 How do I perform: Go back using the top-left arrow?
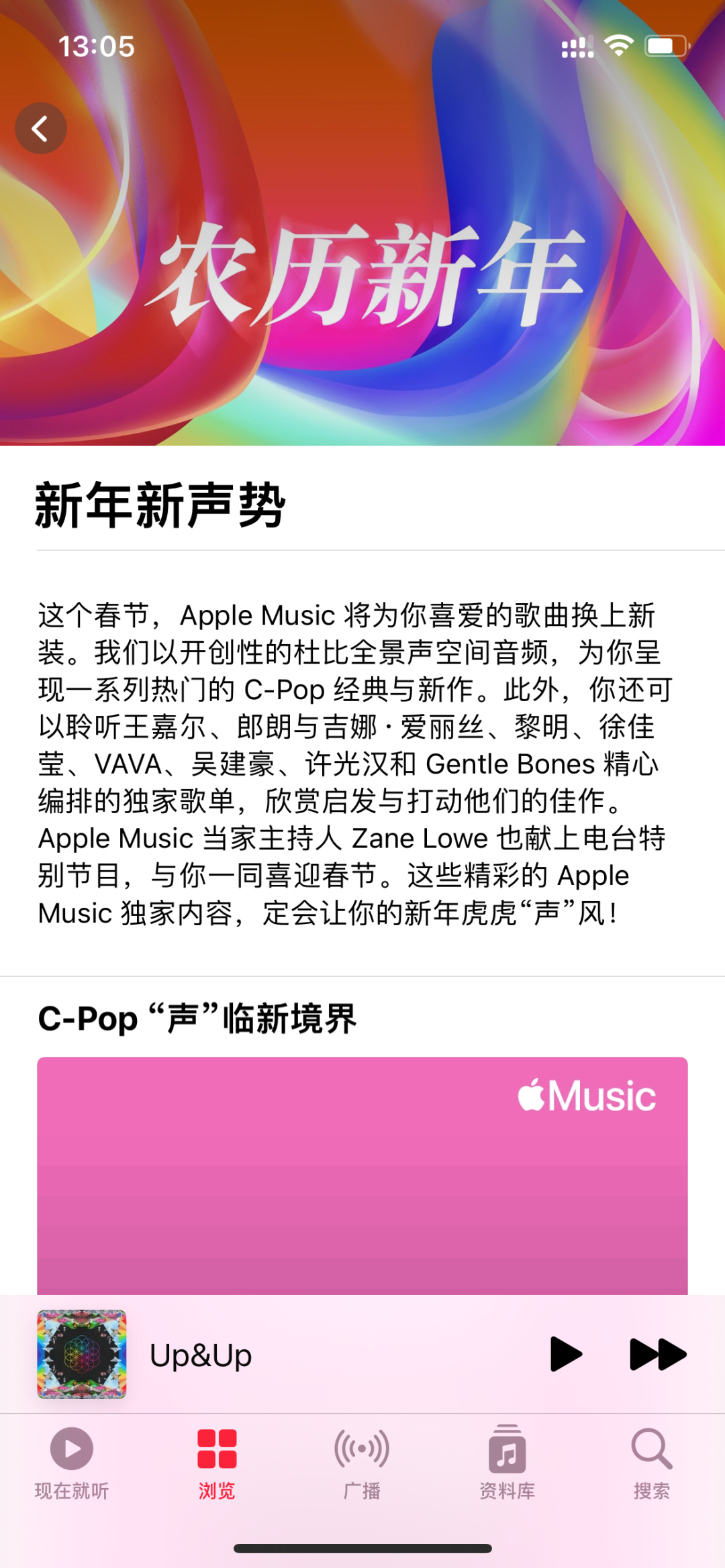point(40,128)
